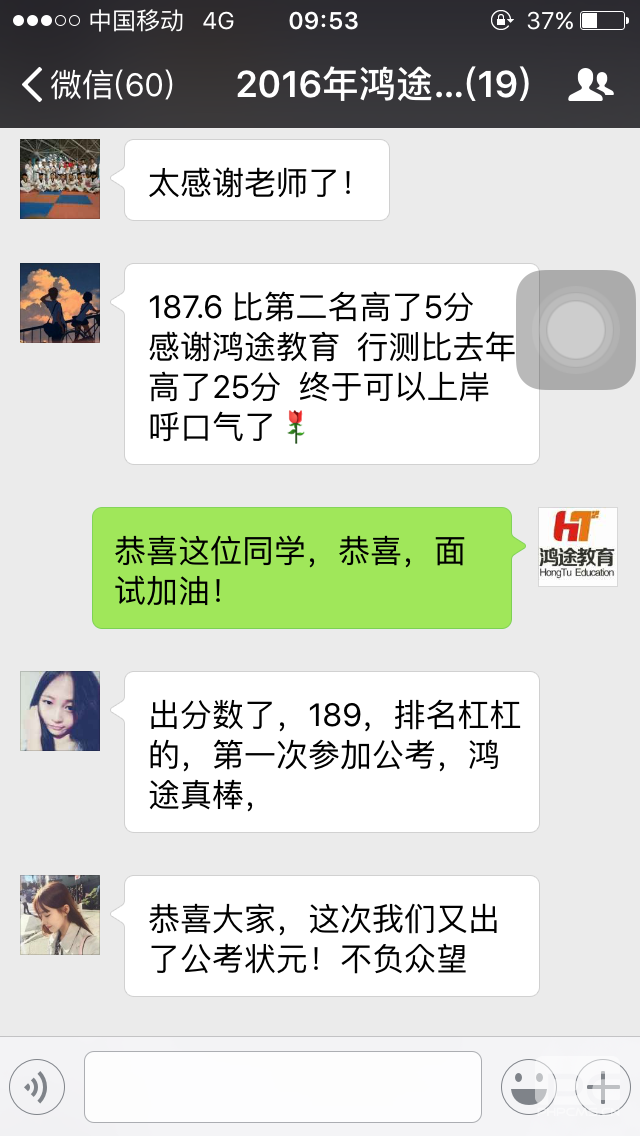
Task: Open the HongTu Education avatar profile
Action: (x=577, y=547)
